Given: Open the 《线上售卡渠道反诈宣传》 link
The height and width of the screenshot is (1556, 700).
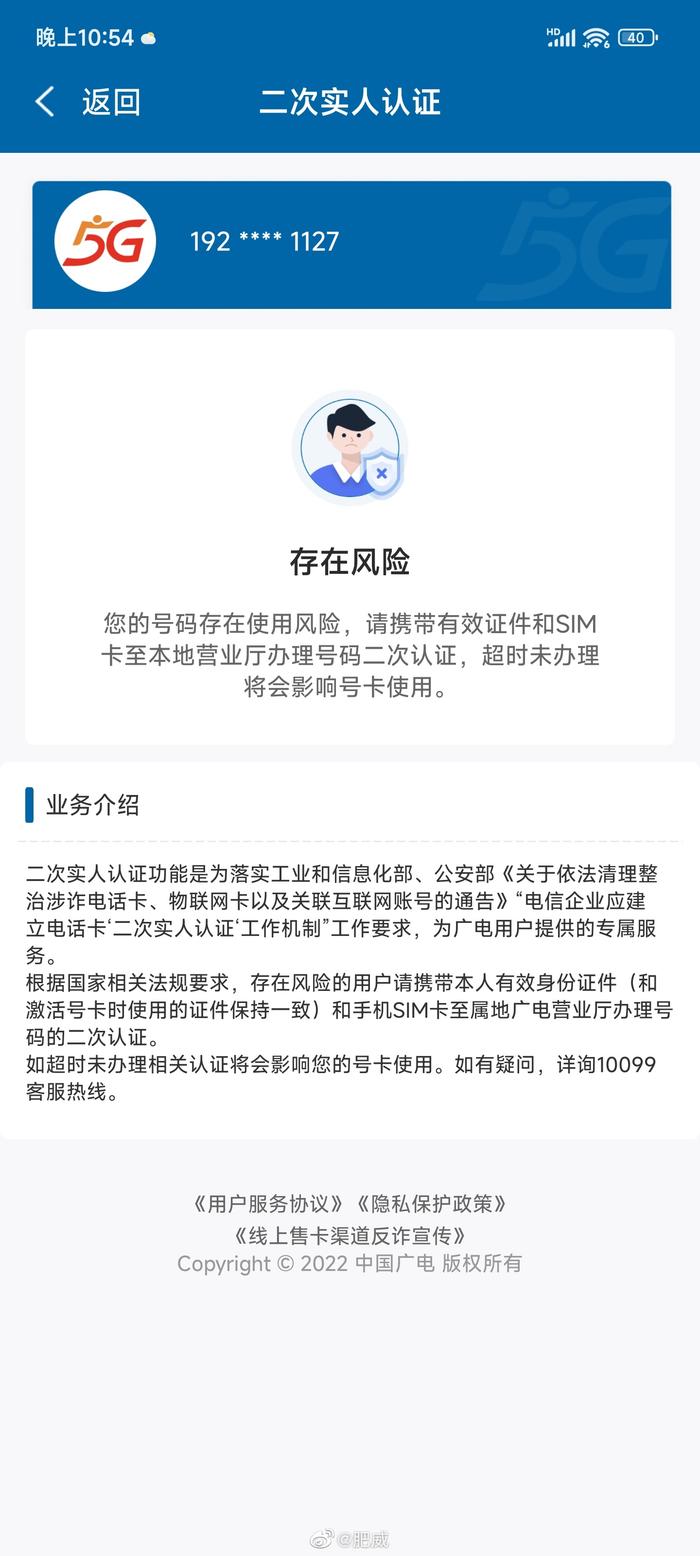Looking at the screenshot, I should coord(350,1236).
